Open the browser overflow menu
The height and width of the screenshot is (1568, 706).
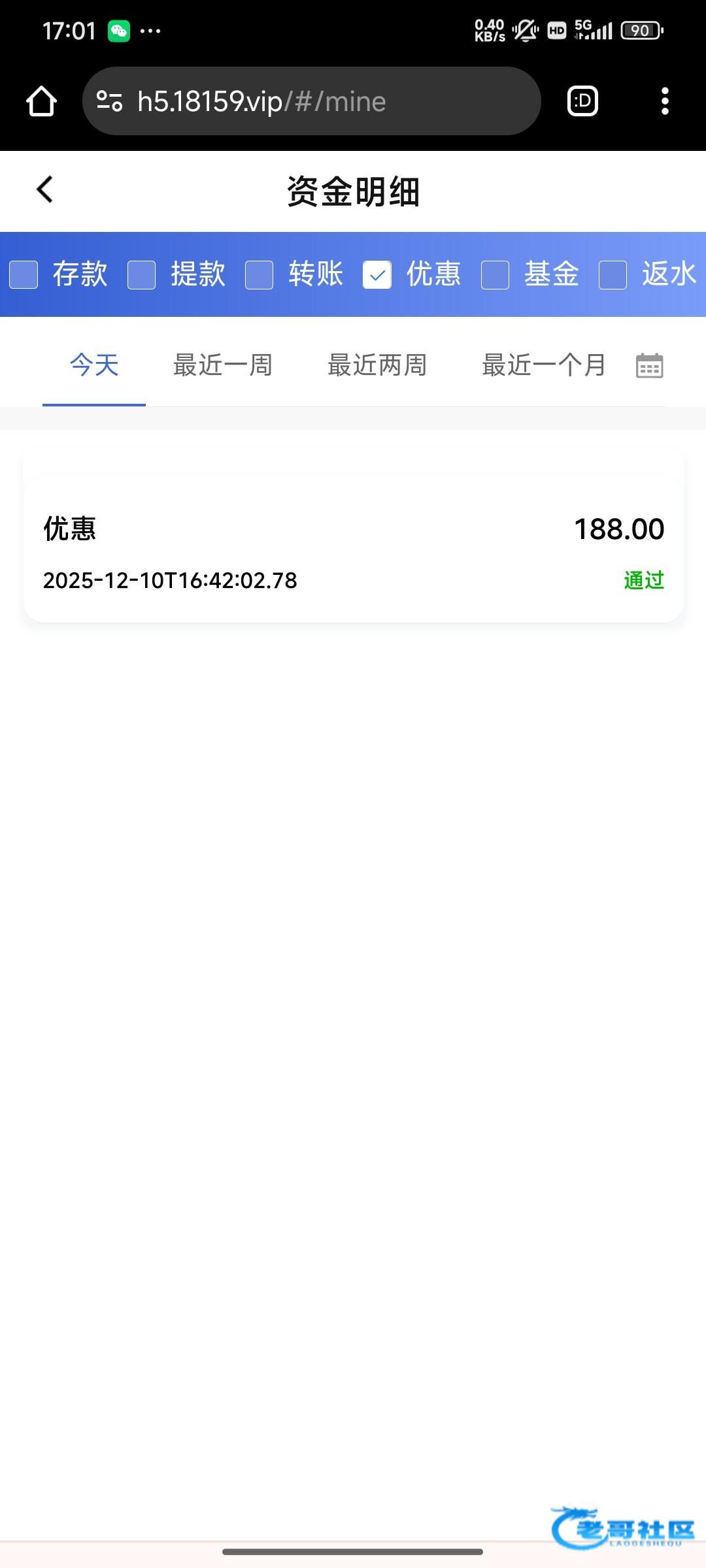click(x=665, y=101)
